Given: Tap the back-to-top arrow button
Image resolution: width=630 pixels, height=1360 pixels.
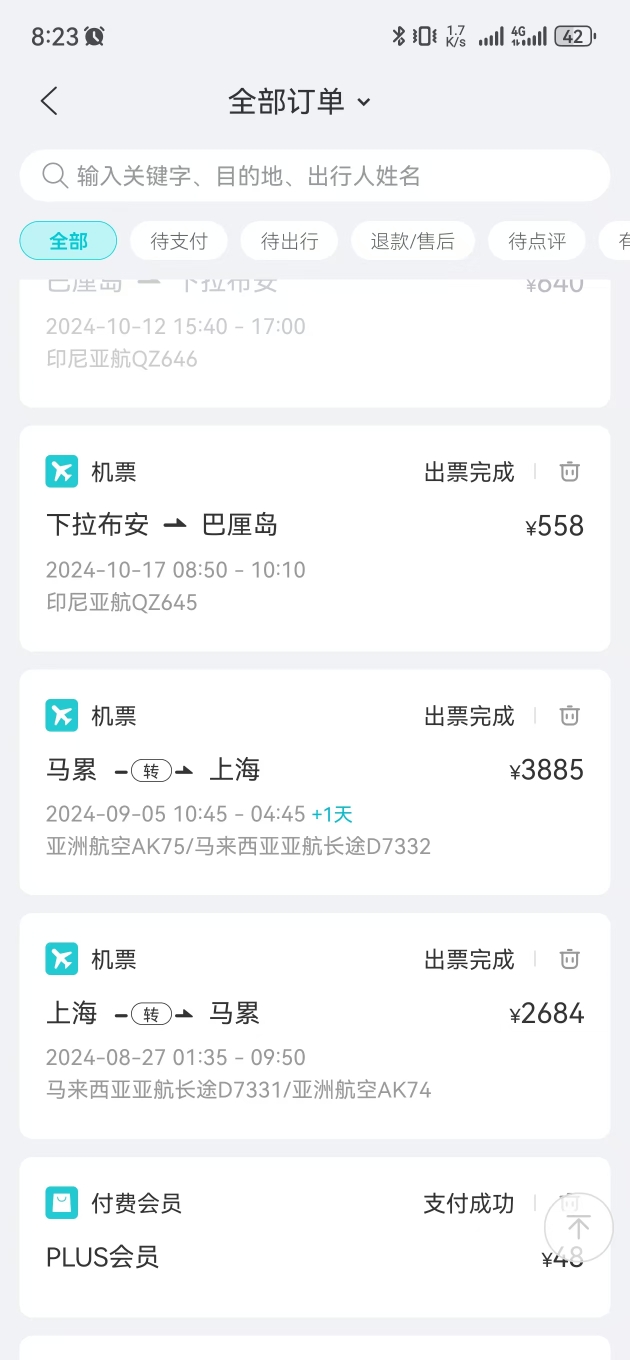Looking at the screenshot, I should point(579,1227).
